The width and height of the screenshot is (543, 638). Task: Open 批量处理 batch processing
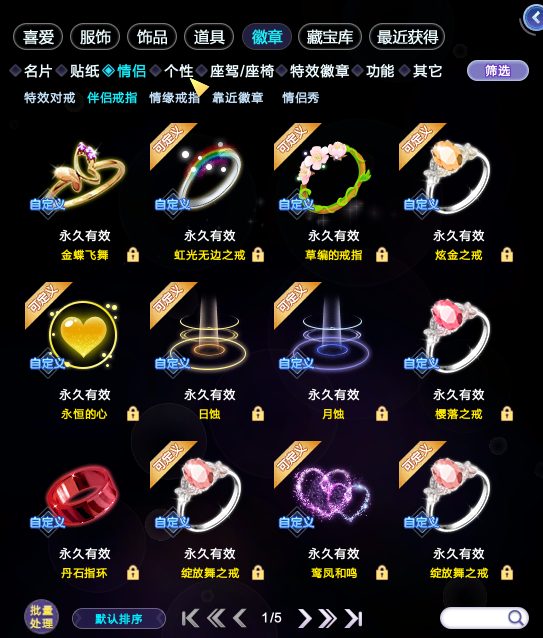[x=41, y=617]
